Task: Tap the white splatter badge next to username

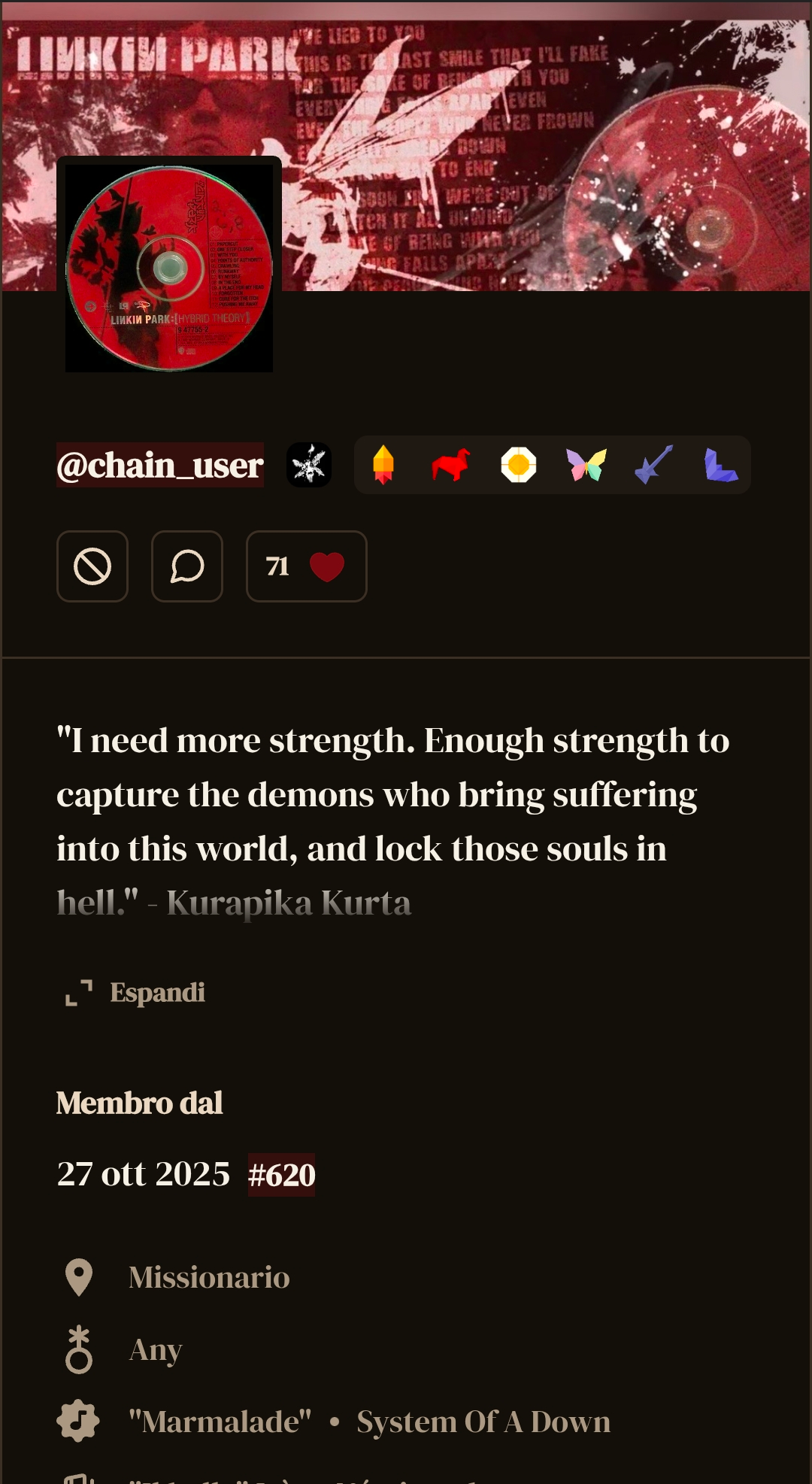Action: click(x=309, y=465)
